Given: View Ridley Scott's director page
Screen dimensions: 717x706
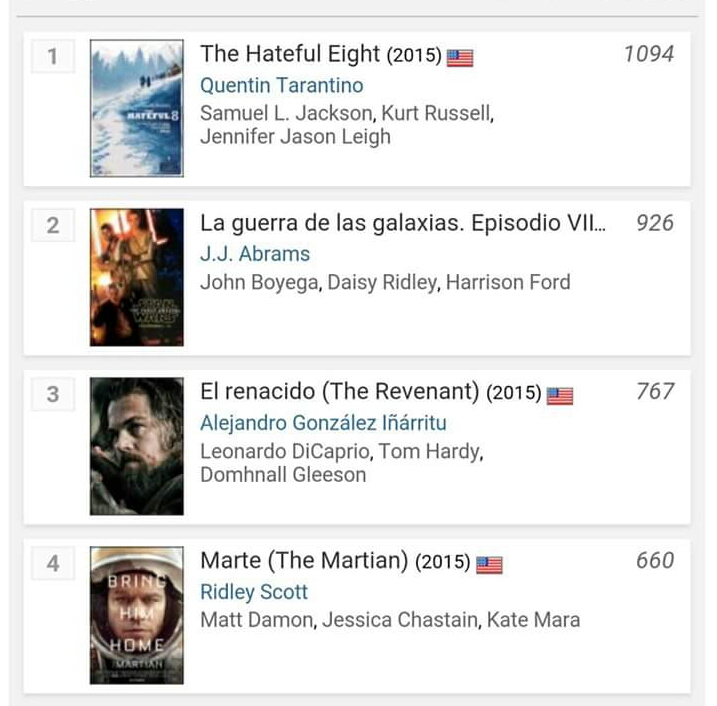Looking at the screenshot, I should coord(254,592).
